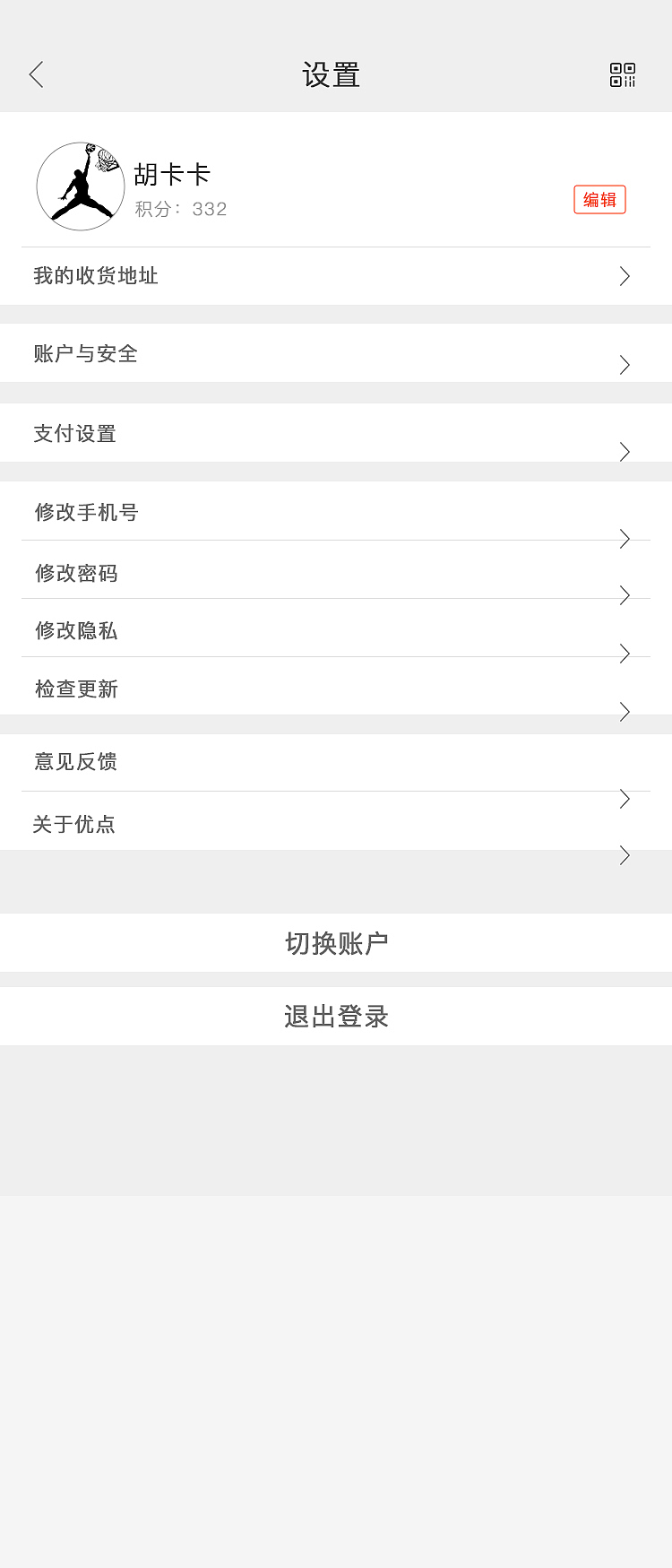The height and width of the screenshot is (1568, 672).
Task: Open 修改手机号 (change phone number)
Action: [x=86, y=512]
